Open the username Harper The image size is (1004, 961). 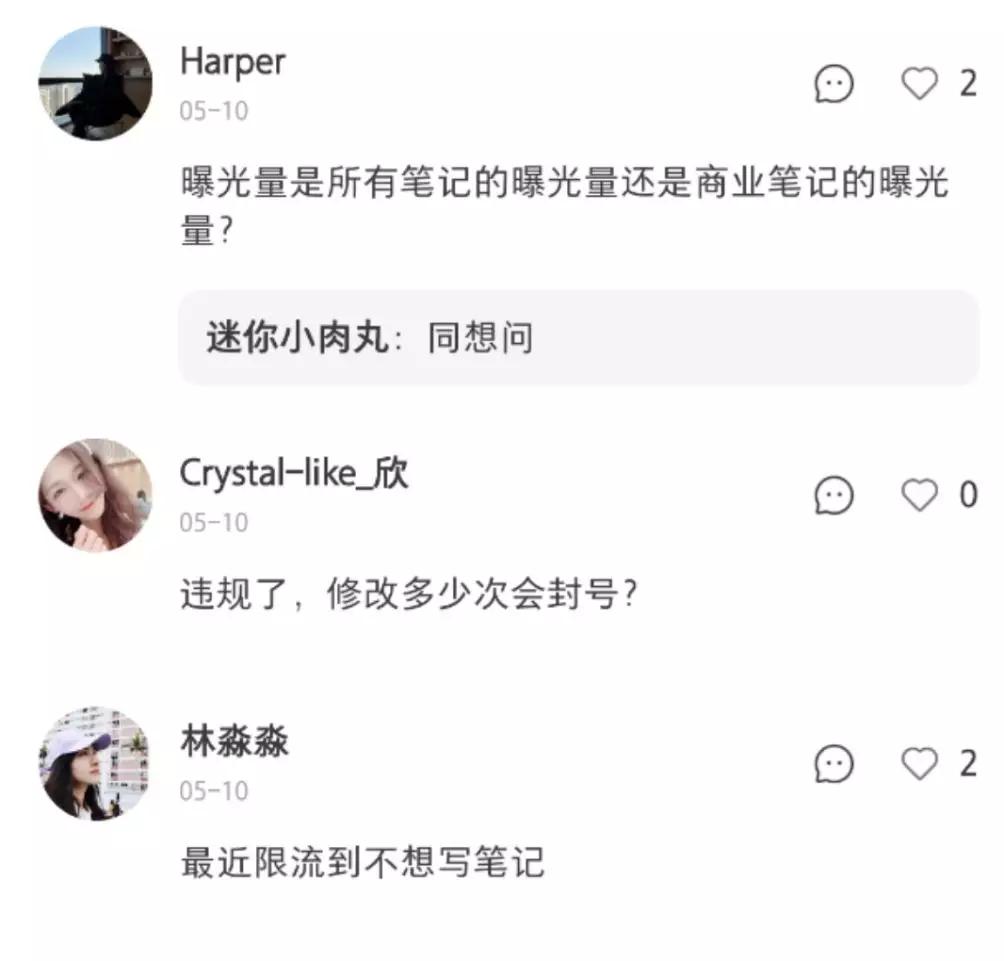click(232, 62)
